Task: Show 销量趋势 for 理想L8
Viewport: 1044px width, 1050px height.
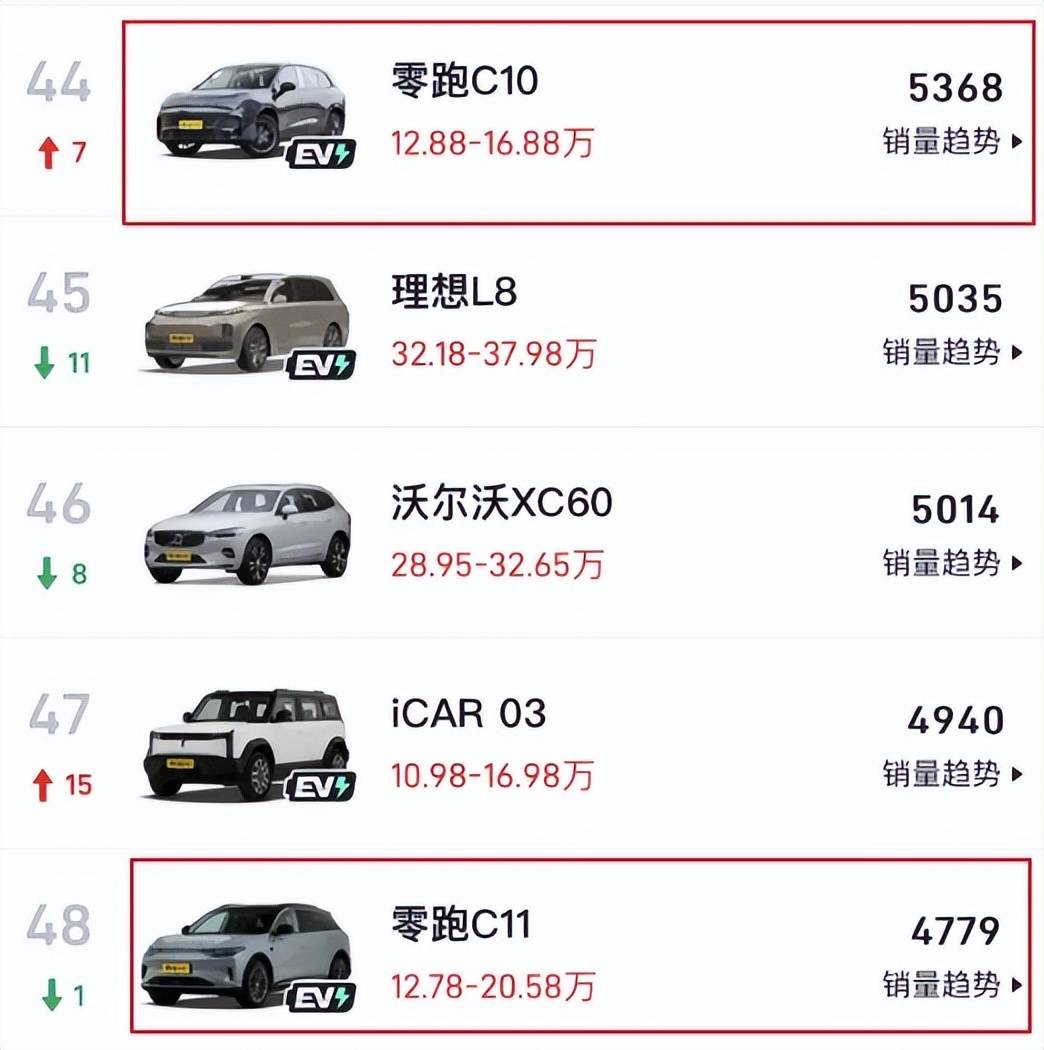Action: (951, 352)
